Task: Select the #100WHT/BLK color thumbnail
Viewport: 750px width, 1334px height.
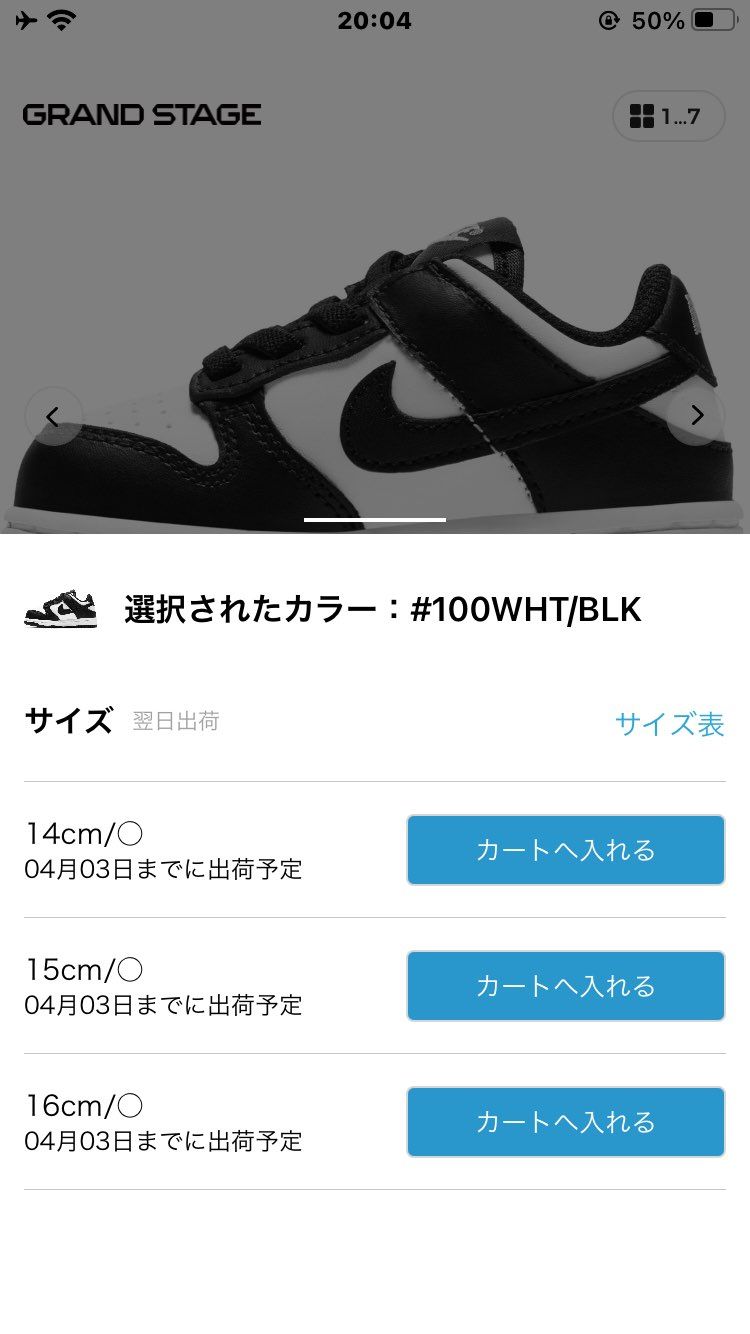Action: (60, 608)
